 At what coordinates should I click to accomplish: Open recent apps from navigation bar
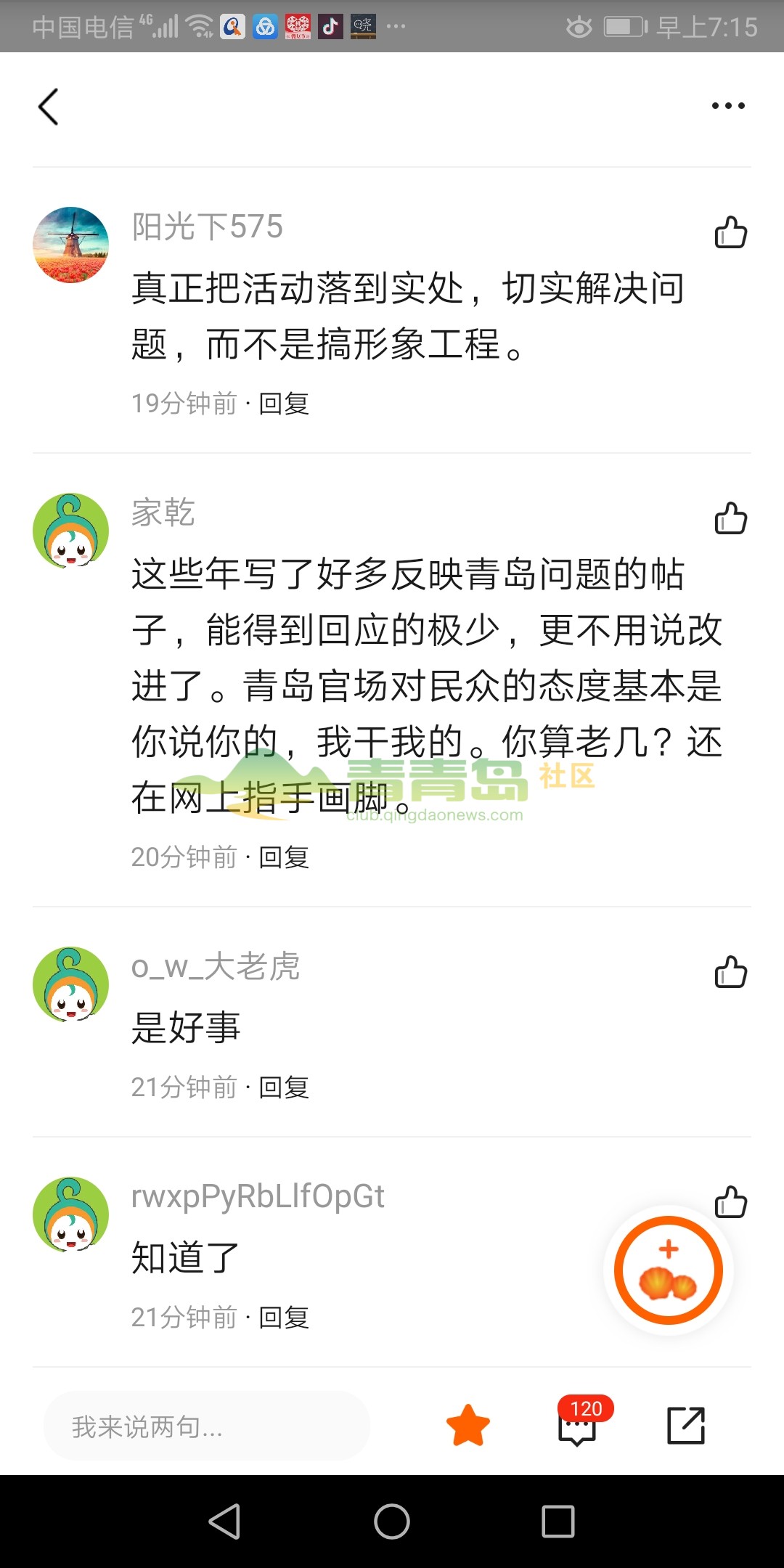pyautogui.click(x=558, y=1522)
